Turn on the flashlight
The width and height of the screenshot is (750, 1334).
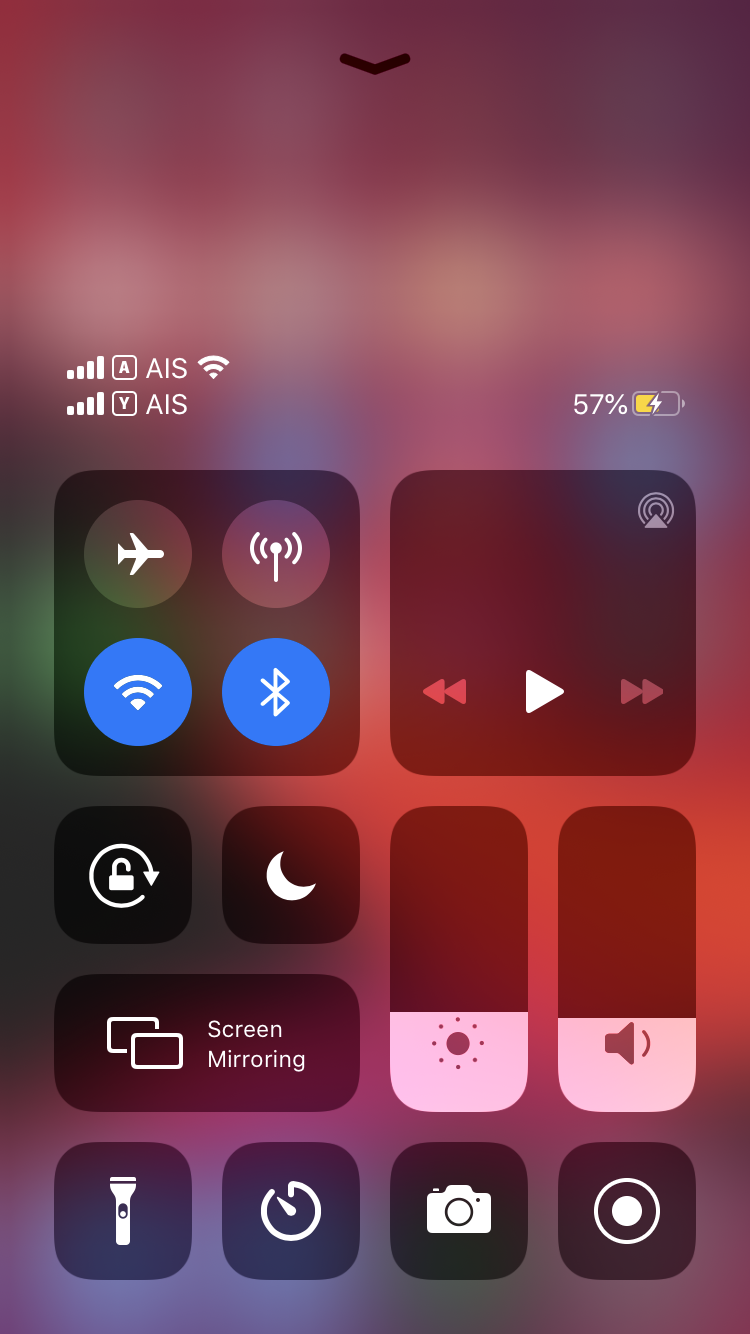[x=123, y=1211]
